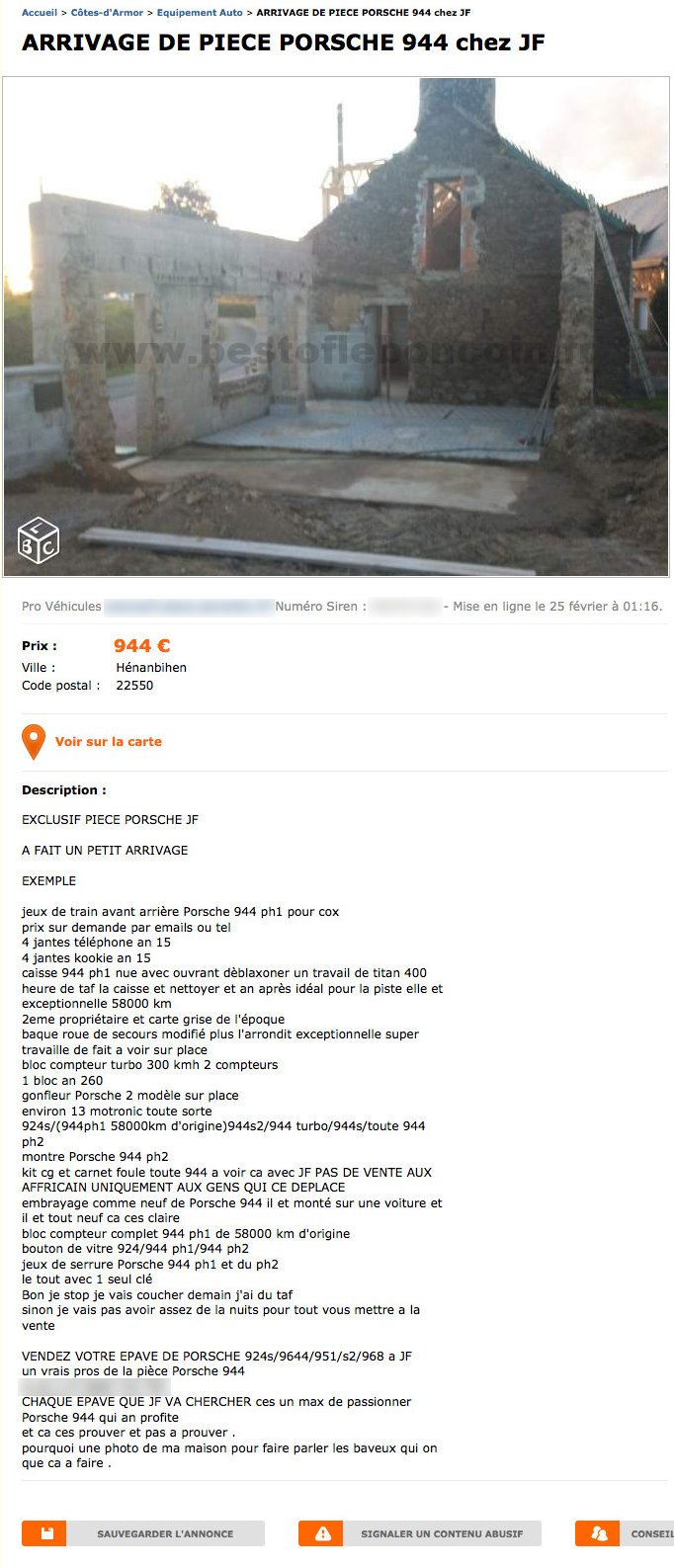Open the Côtes-d'Armor breadcrumb link

107,13
